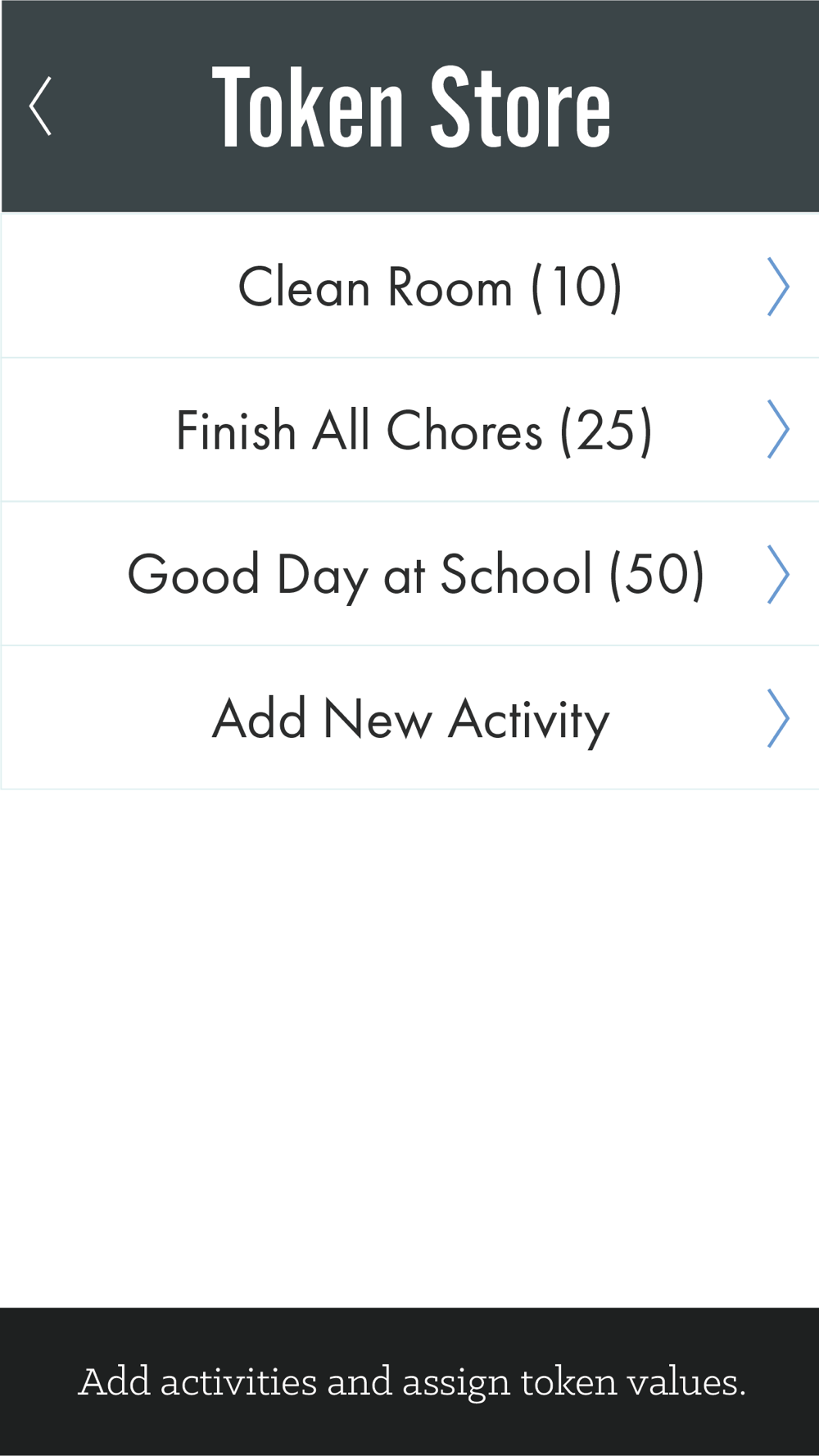
Task: Select Add New Activity
Action: pos(409,718)
